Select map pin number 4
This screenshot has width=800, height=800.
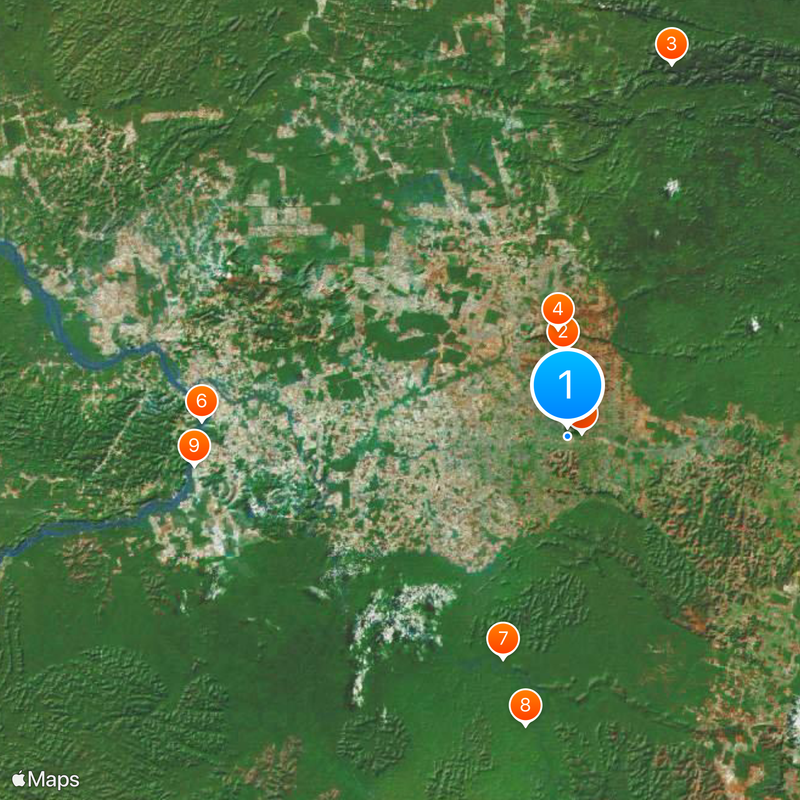point(557,307)
